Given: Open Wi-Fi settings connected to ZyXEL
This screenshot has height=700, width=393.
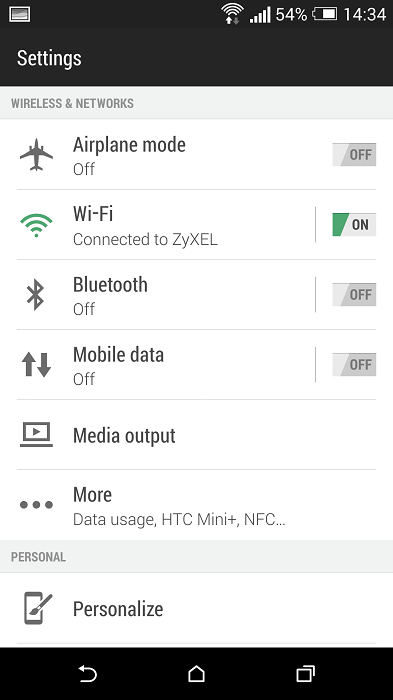Looking at the screenshot, I should pos(166,225).
